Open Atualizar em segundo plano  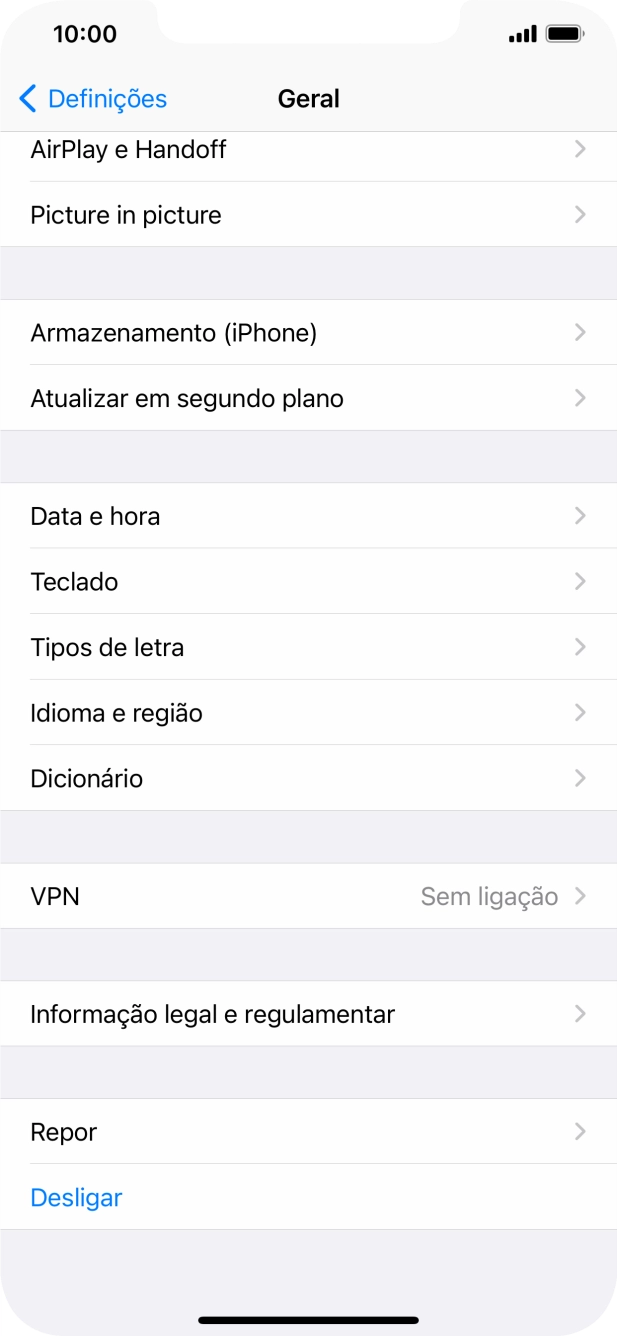click(308, 398)
